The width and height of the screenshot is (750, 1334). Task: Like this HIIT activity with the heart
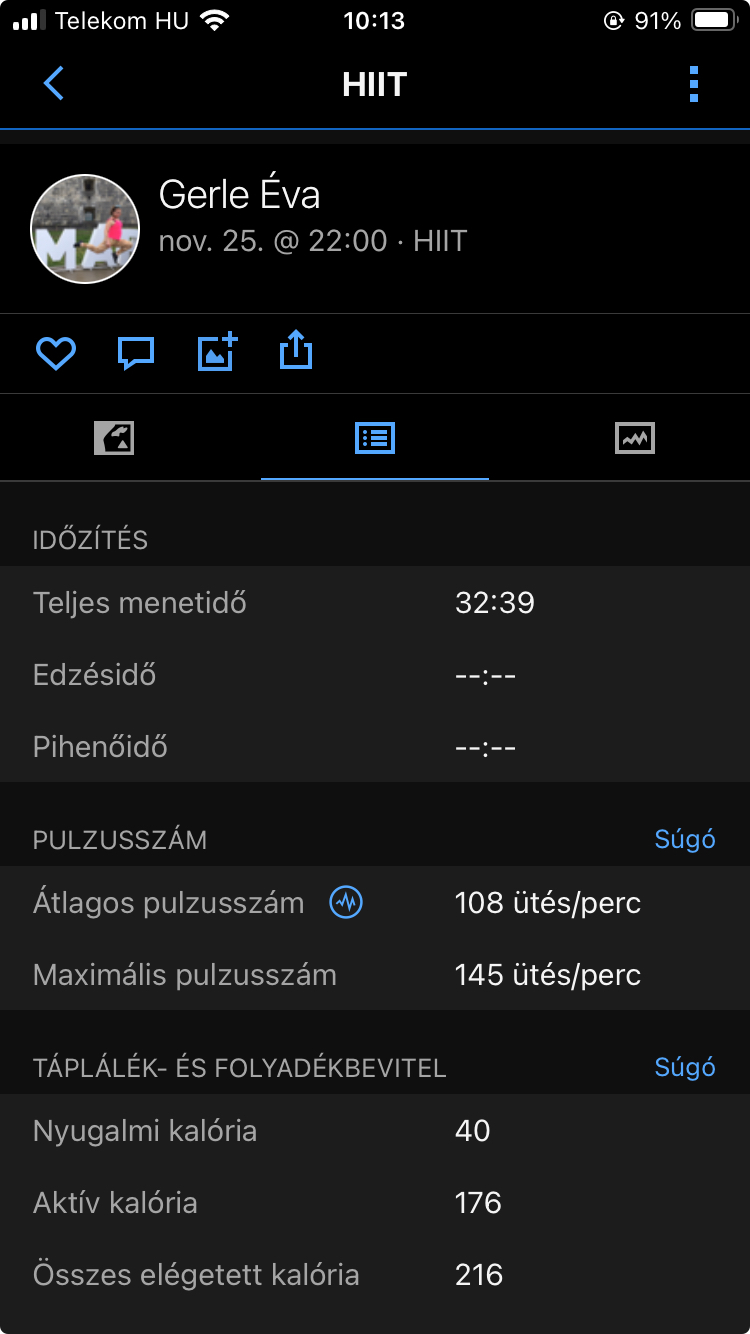click(56, 353)
